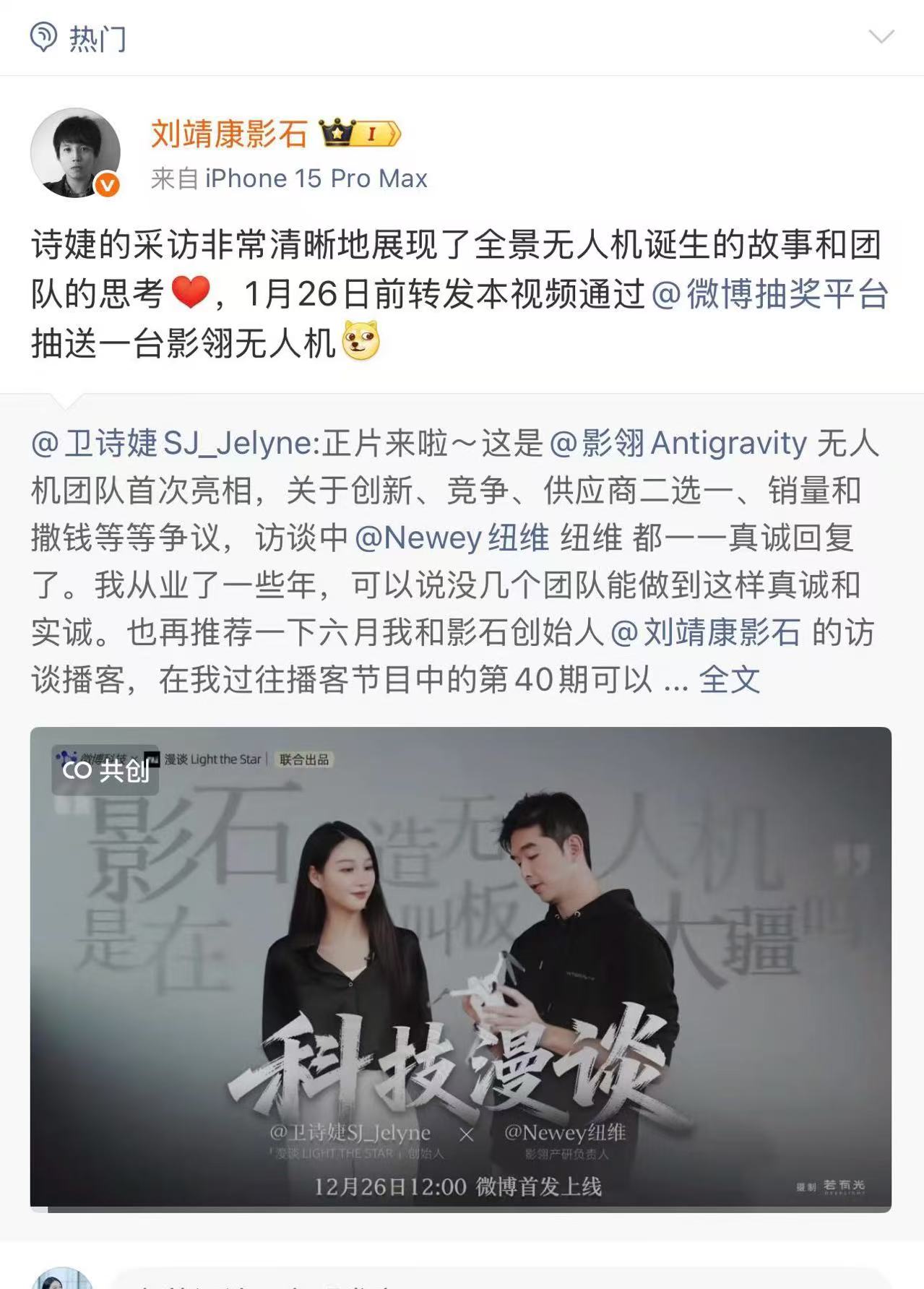Play the 科技漫谈 interview video
924x1289 pixels.
(460, 968)
